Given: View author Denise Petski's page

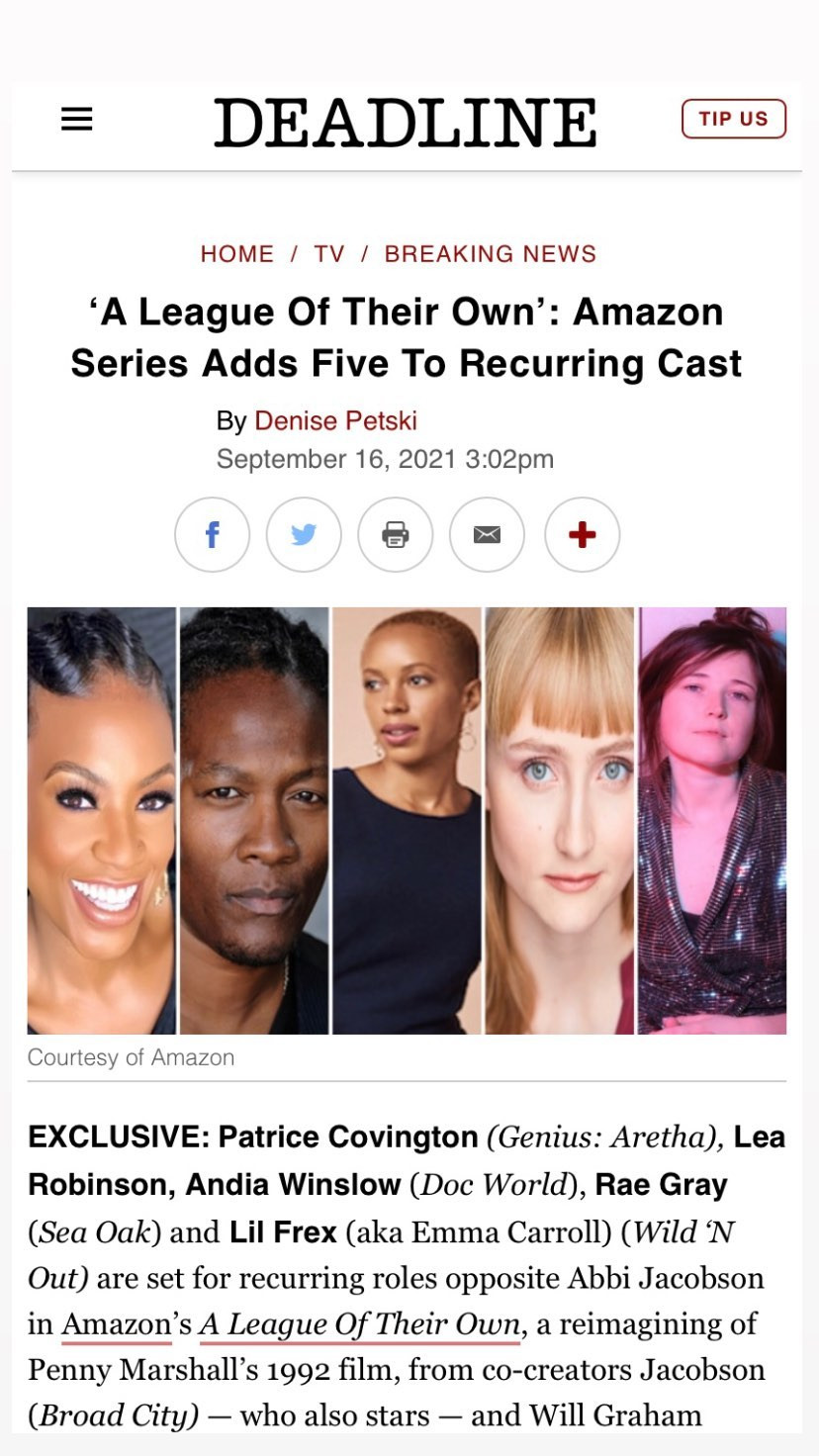Looking at the screenshot, I should pos(336,420).
